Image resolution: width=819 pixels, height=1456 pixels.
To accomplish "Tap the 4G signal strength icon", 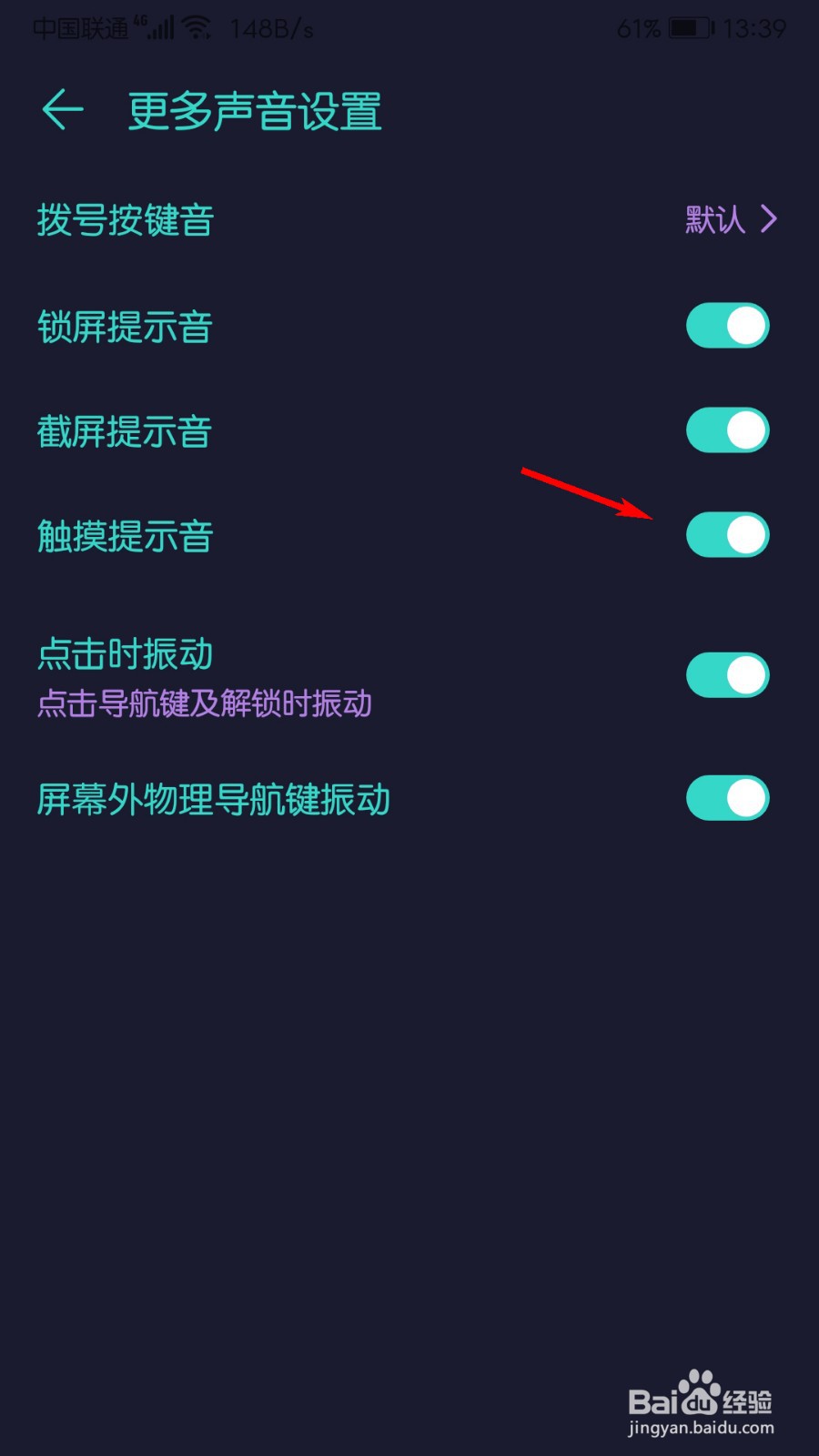I will tap(156, 25).
